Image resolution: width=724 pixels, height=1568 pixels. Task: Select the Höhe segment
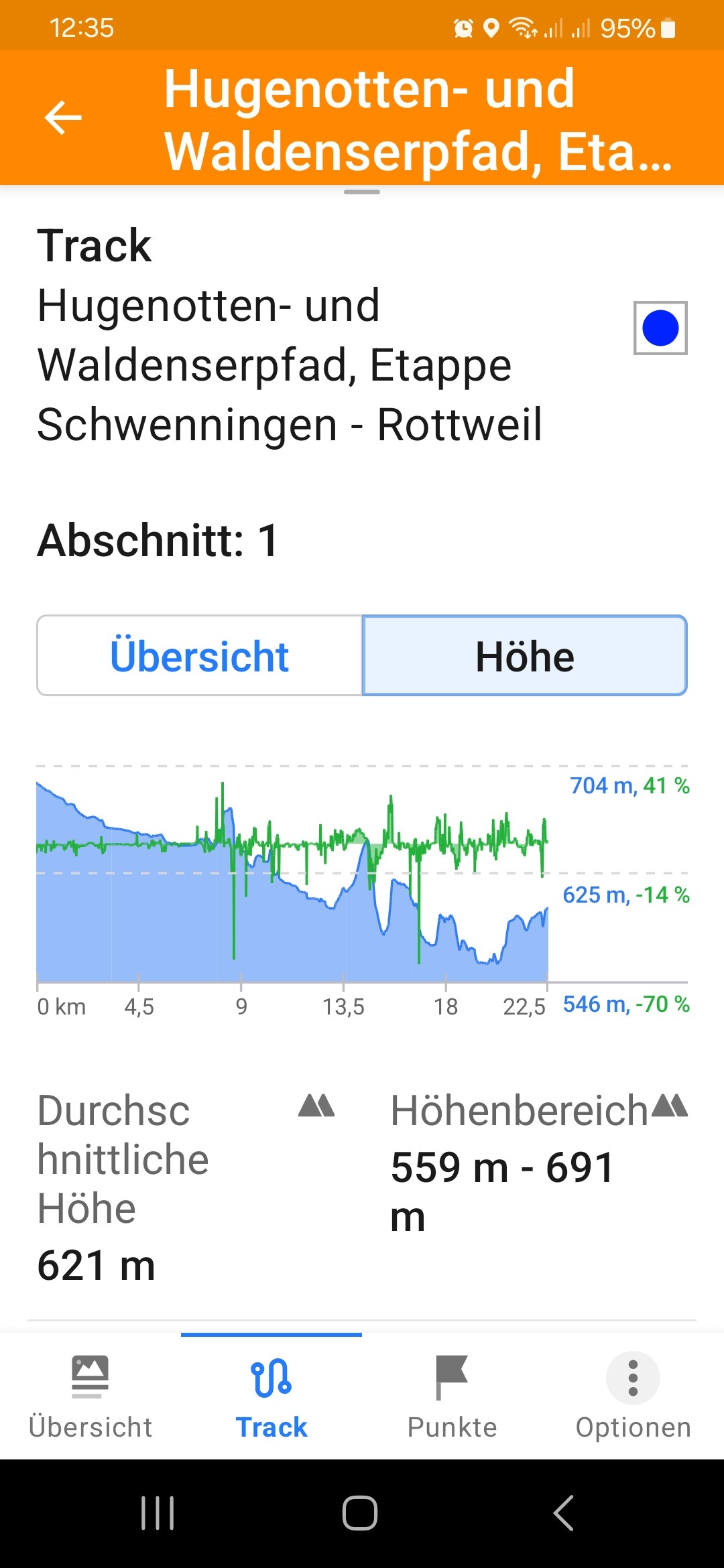click(x=525, y=655)
